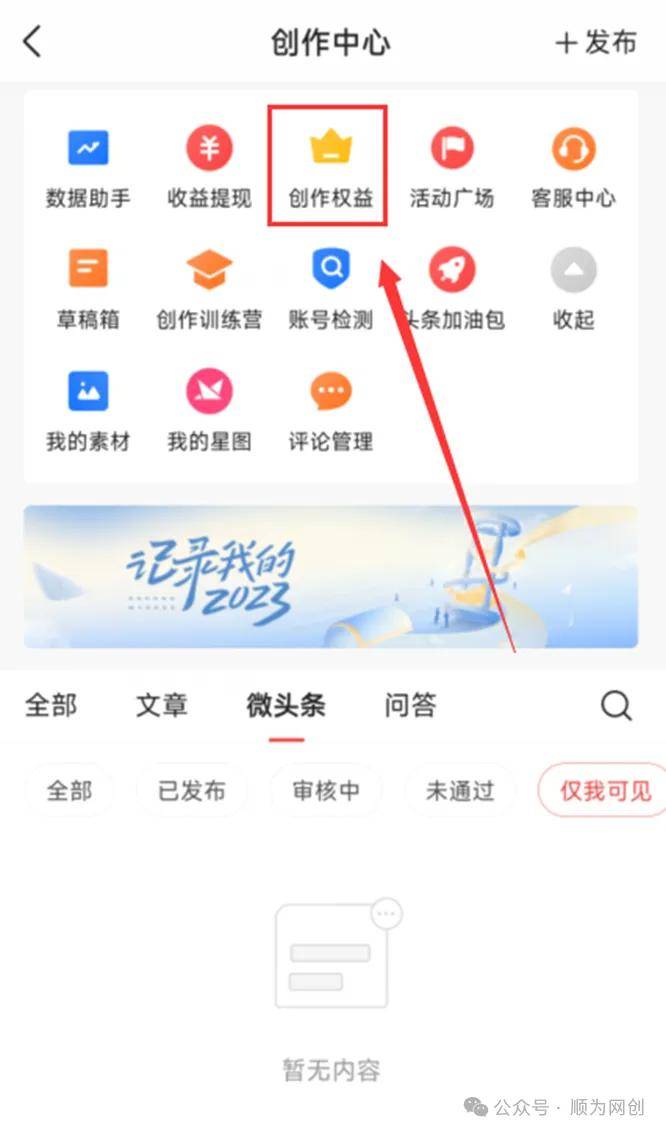This screenshot has height=1134, width=666.
Task: Switch to the 问答 tab
Action: click(410, 705)
